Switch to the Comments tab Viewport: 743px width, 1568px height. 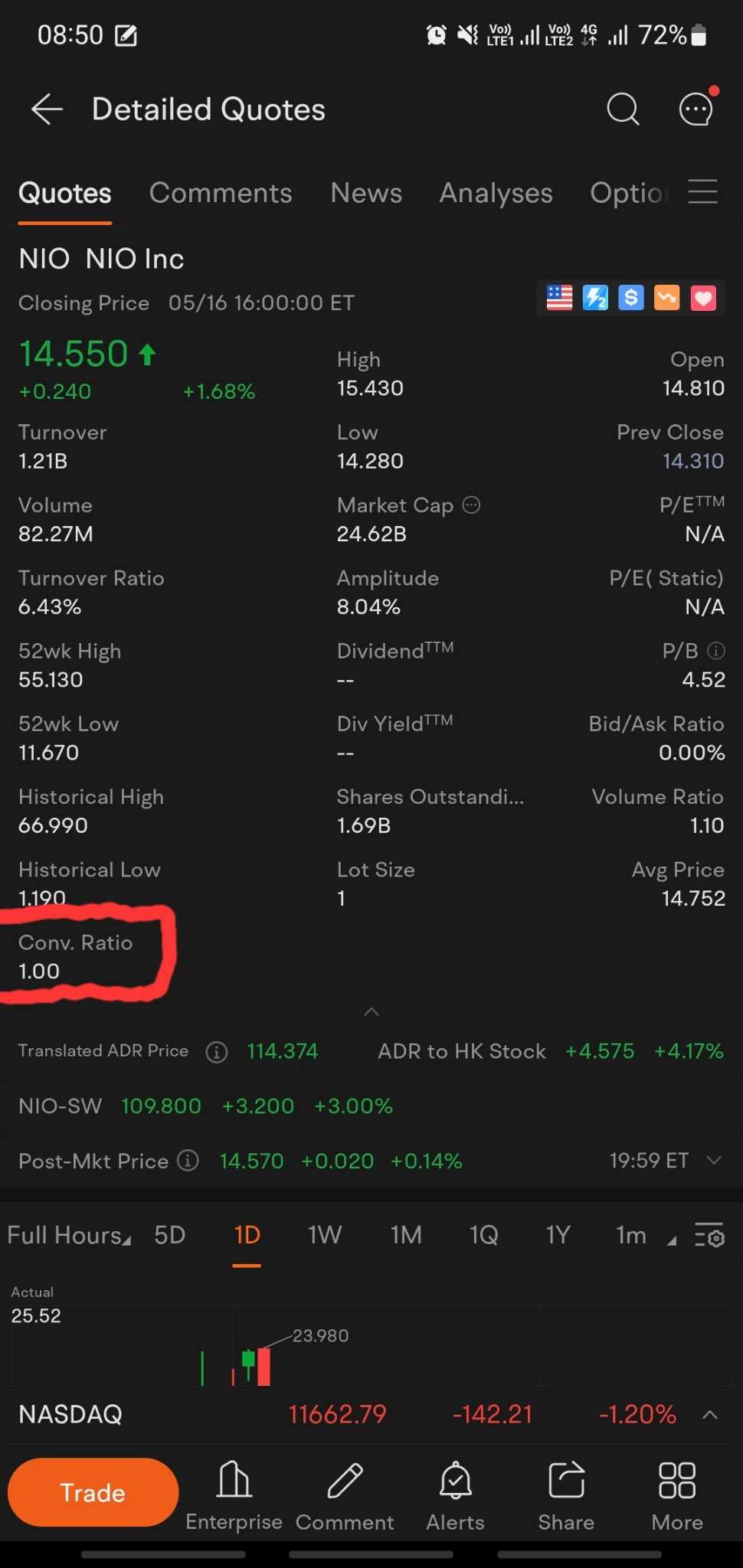(x=221, y=193)
